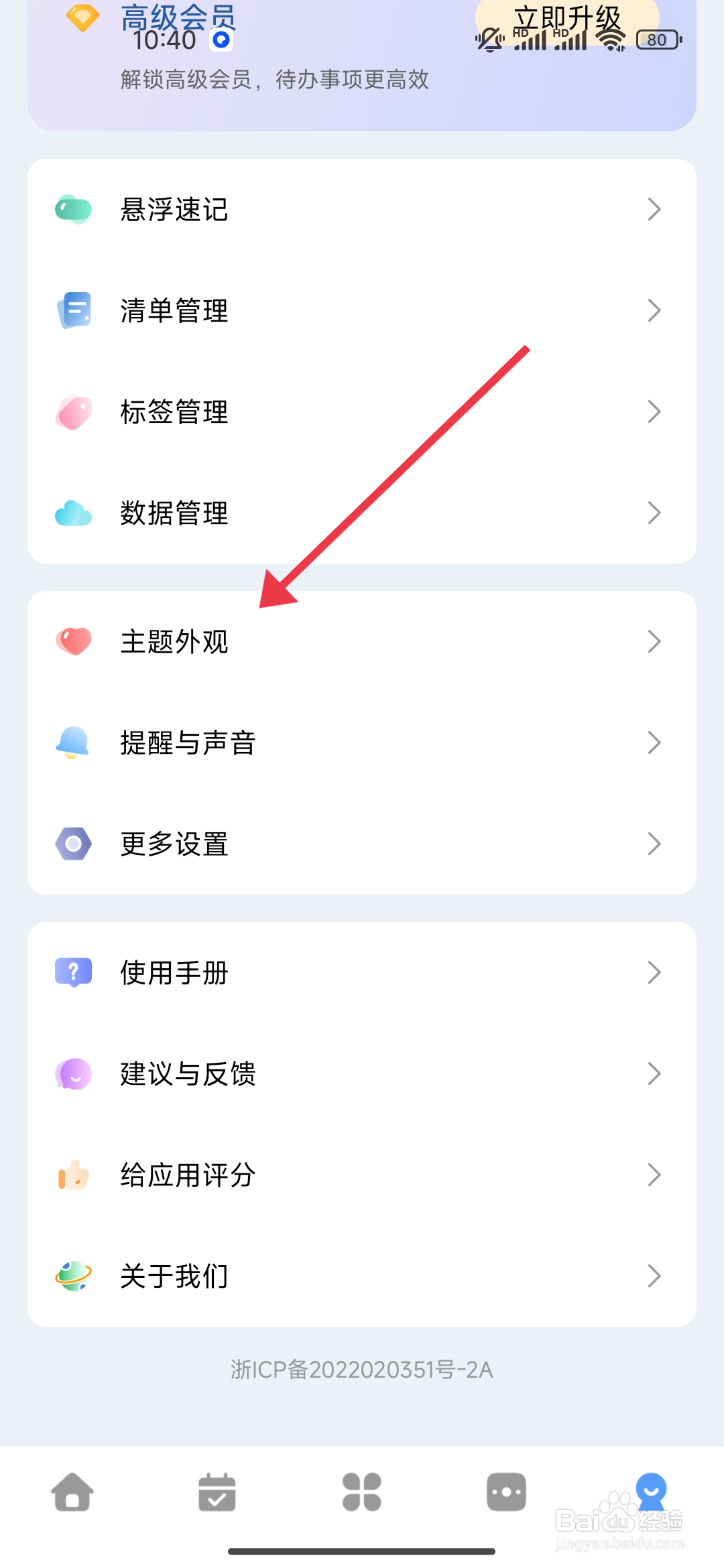Open 使用手册 via the question mark icon
Viewport: 724px width, 1568px height.
coord(74,973)
